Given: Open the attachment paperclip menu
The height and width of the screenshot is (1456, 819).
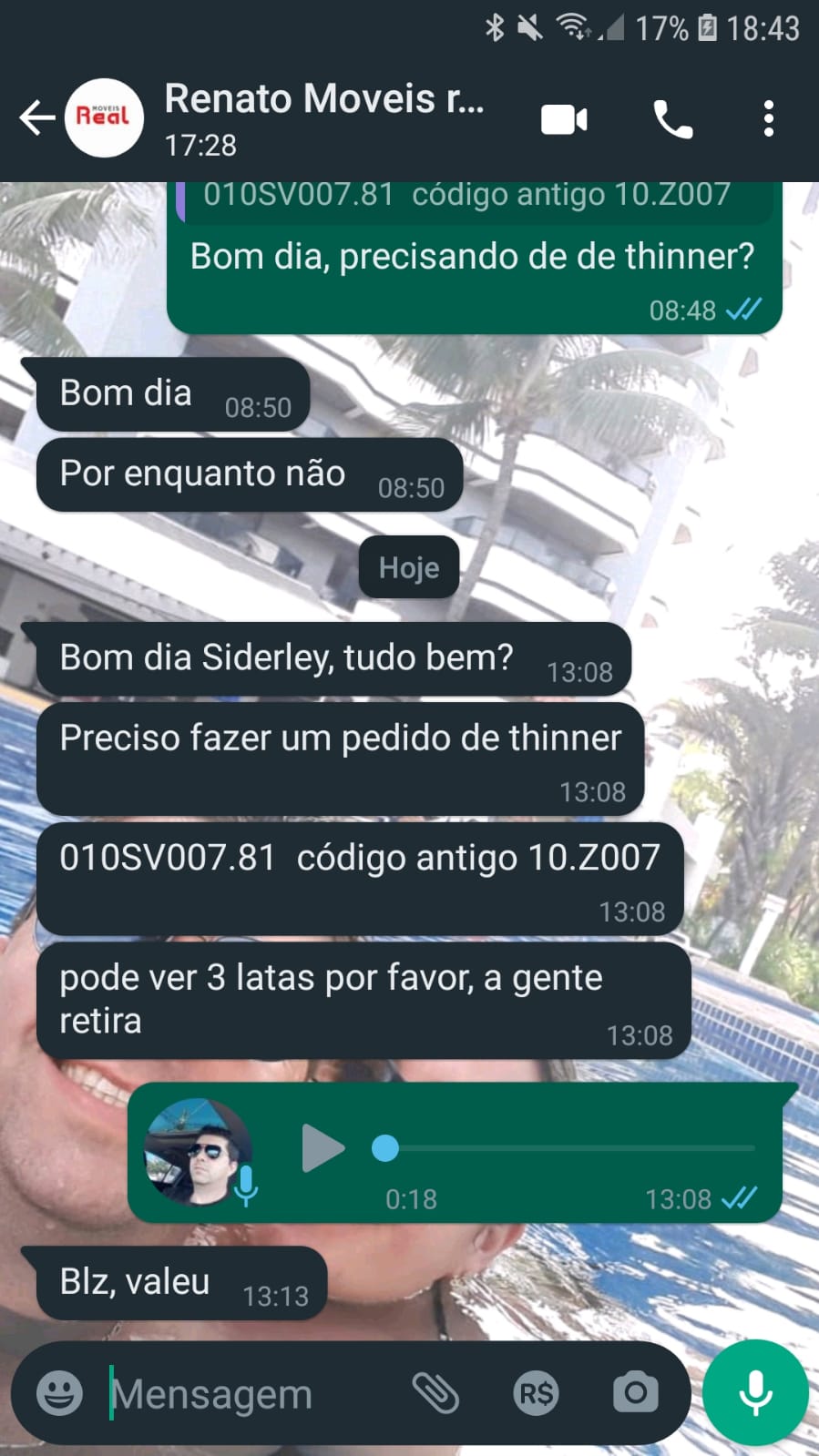Looking at the screenshot, I should (x=436, y=1393).
